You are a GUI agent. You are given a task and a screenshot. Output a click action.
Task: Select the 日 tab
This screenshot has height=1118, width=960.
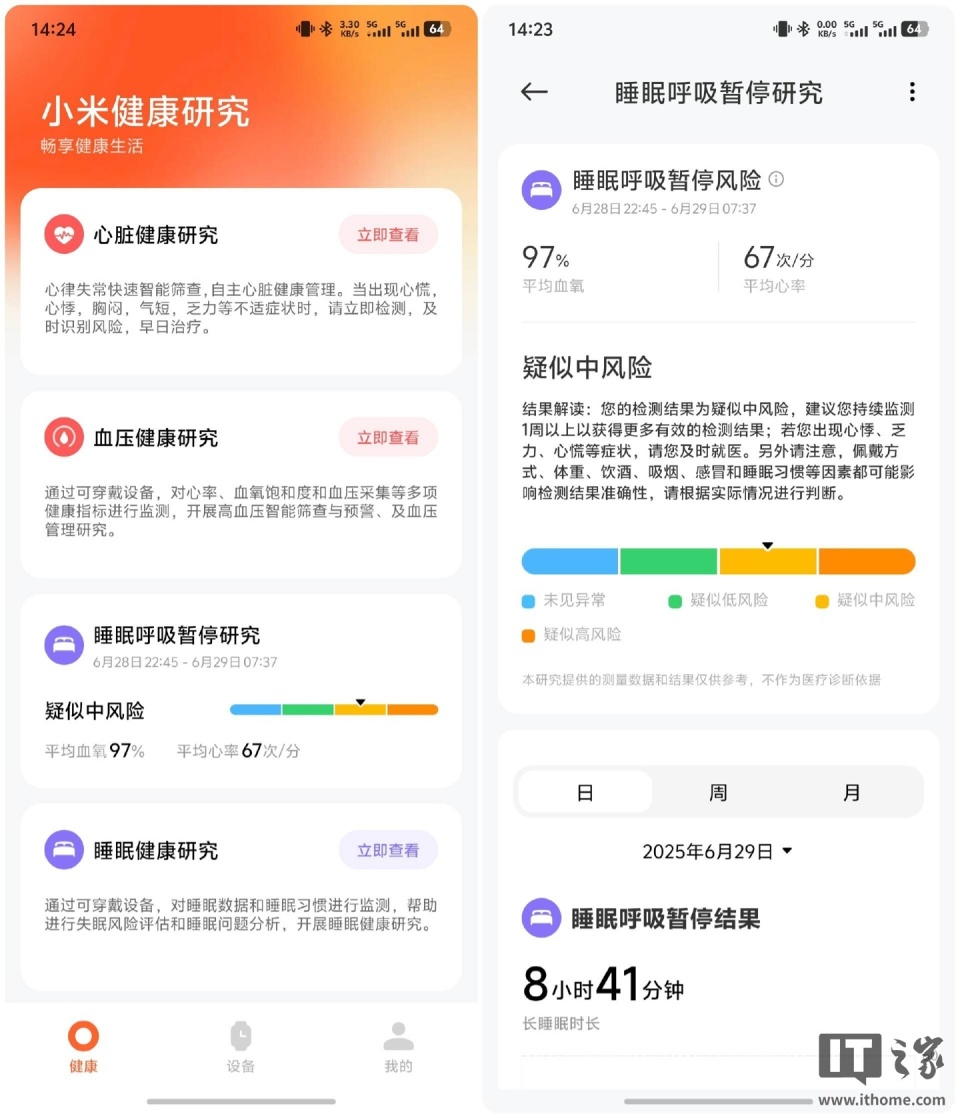coord(584,792)
